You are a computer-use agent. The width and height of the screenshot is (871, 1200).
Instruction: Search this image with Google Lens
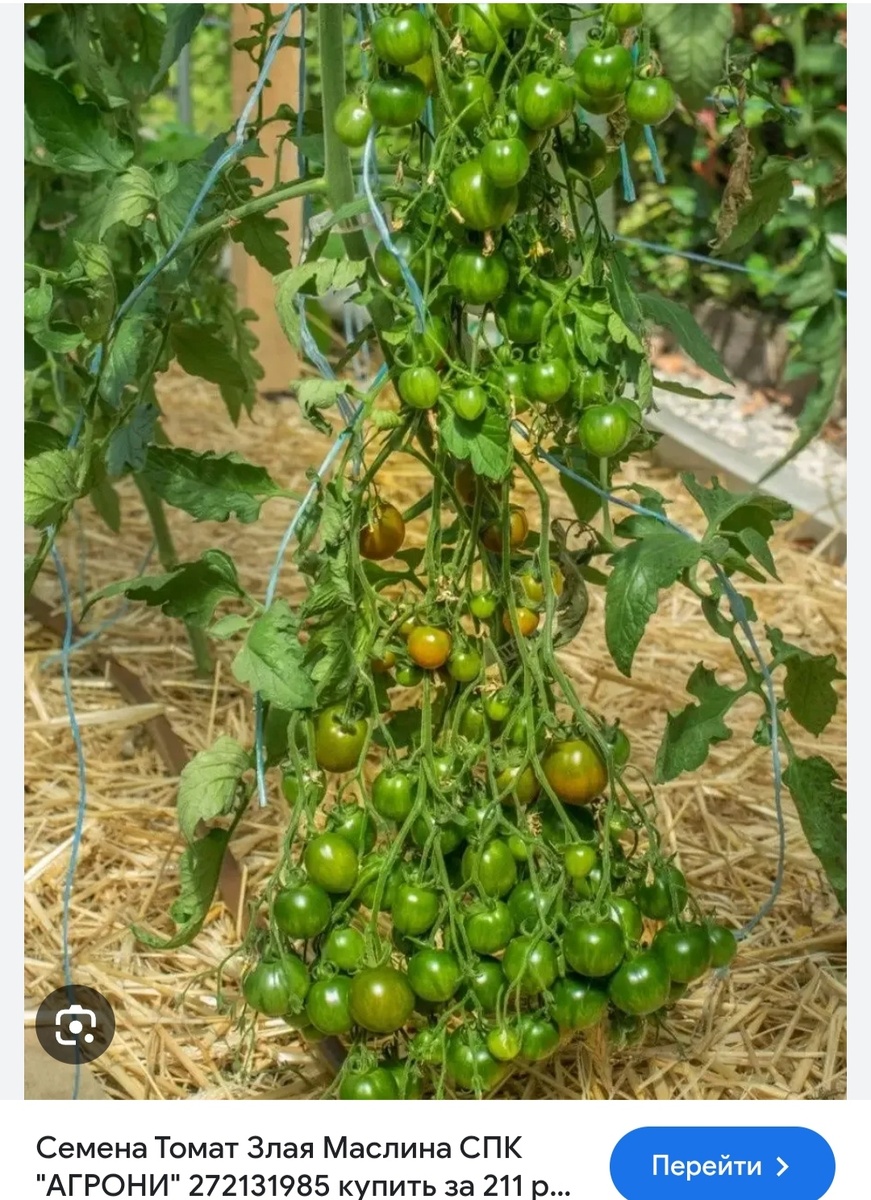pyautogui.click(x=75, y=1024)
